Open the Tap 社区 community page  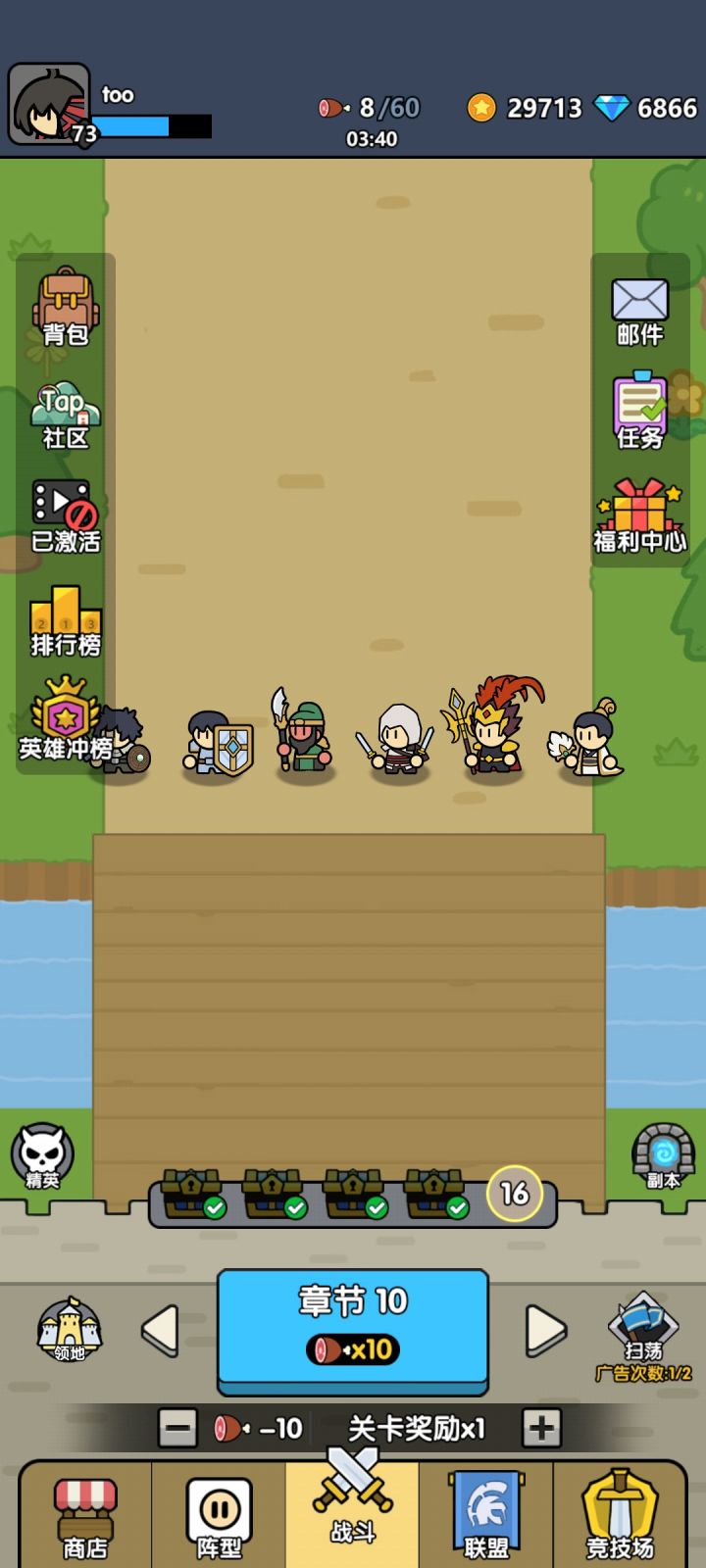click(63, 412)
